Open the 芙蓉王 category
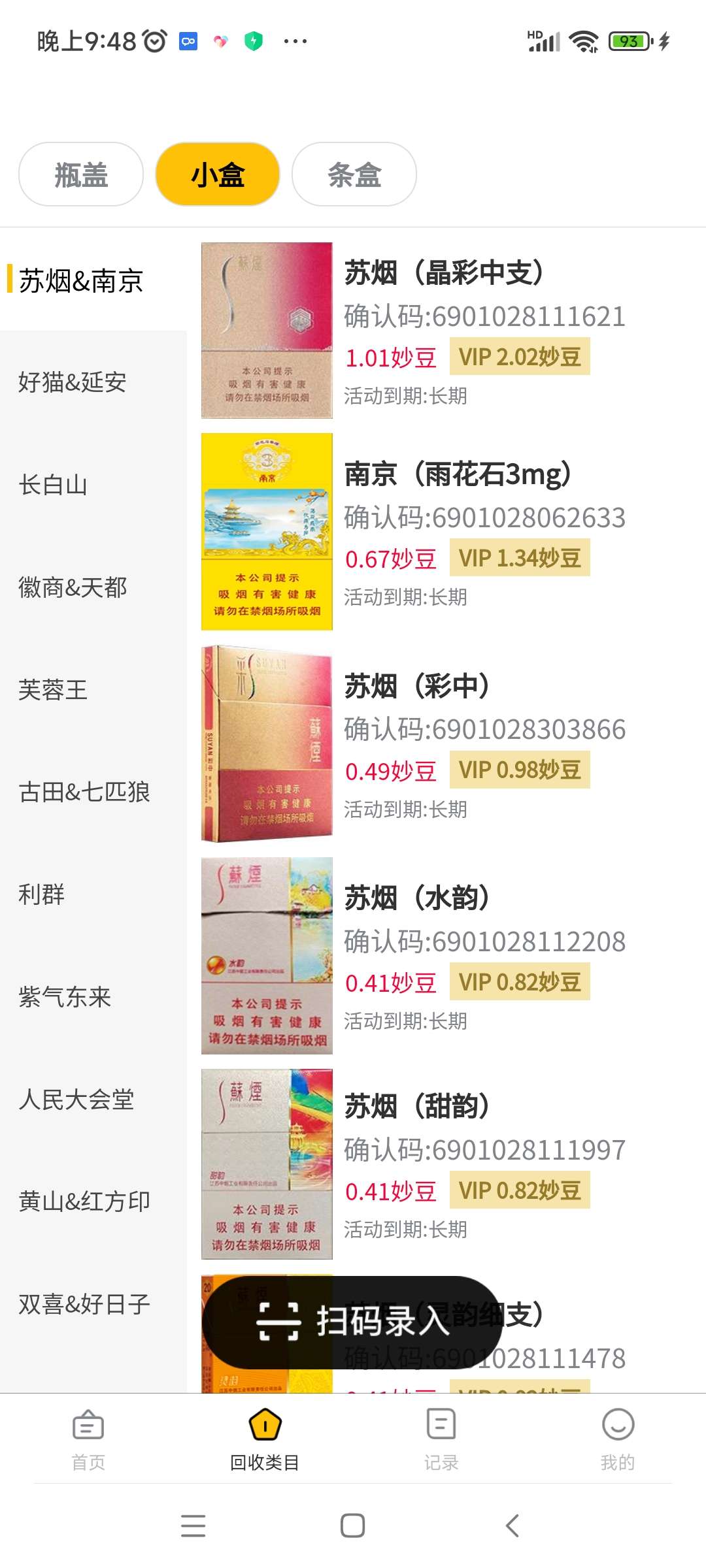This screenshot has width=706, height=1568. (x=53, y=690)
